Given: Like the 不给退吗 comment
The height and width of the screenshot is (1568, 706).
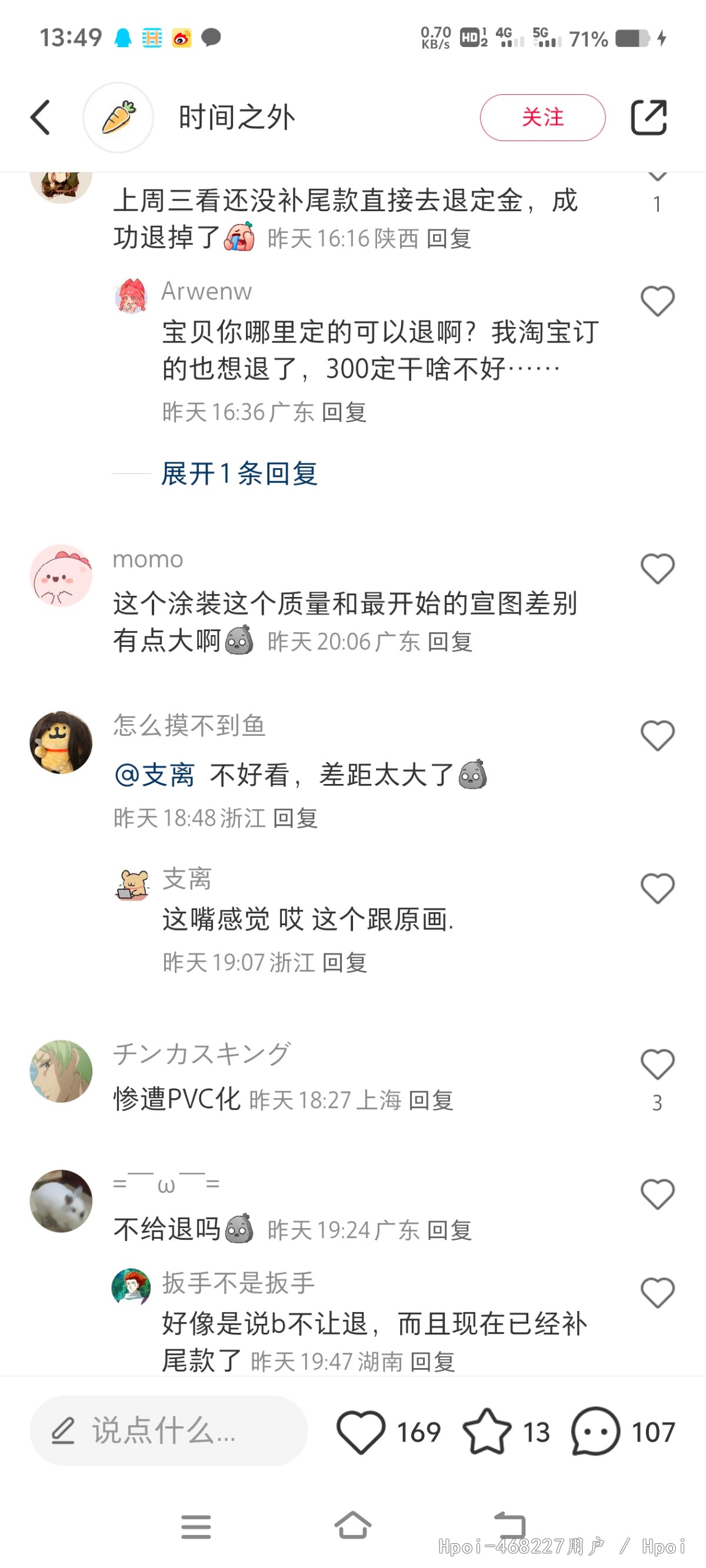Looking at the screenshot, I should click(x=657, y=1195).
